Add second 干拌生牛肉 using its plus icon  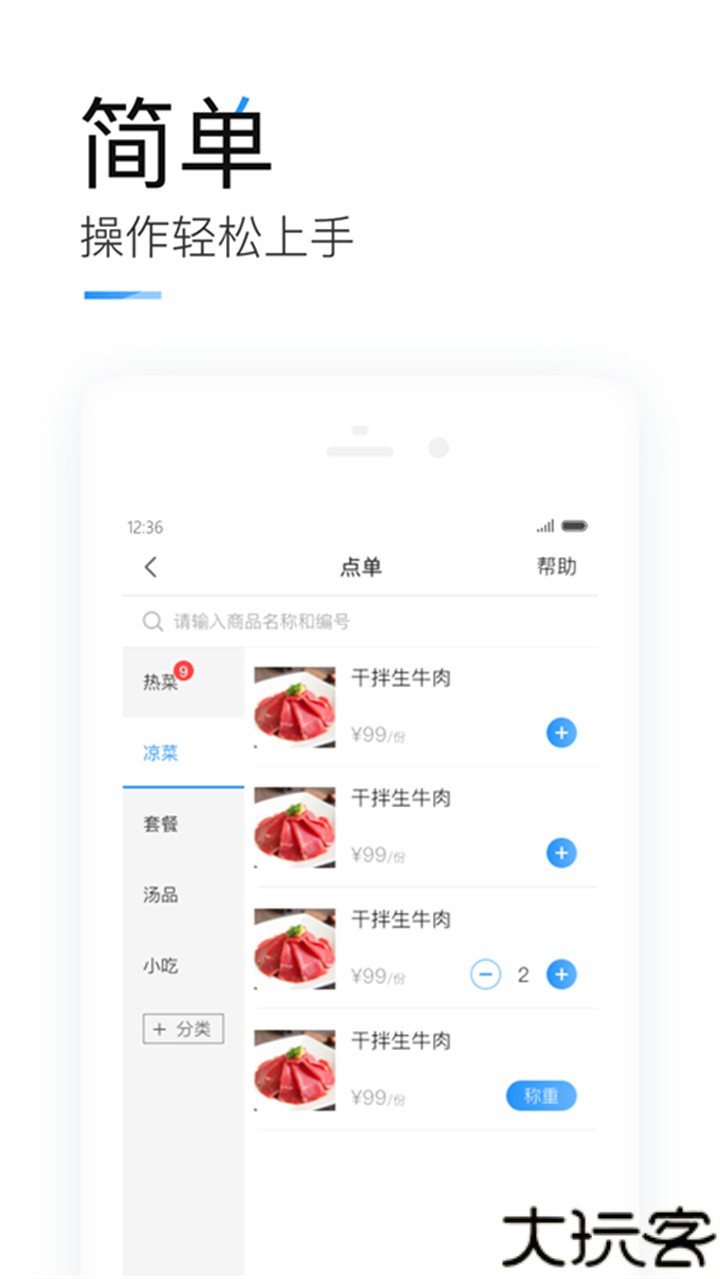point(561,853)
